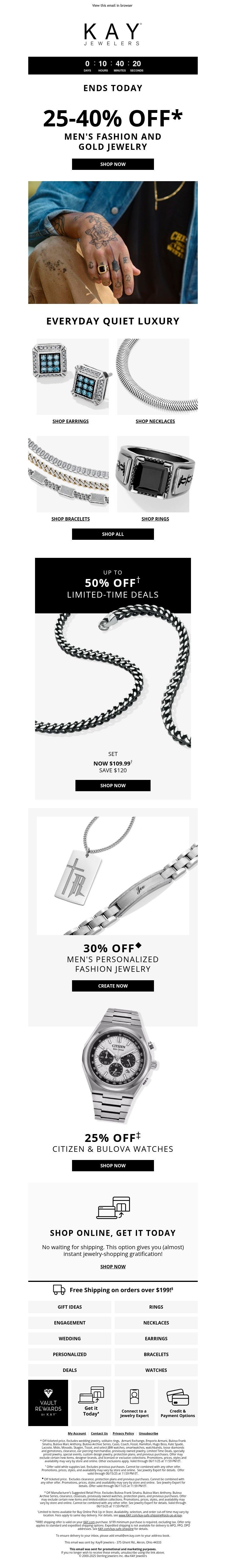The image size is (226, 1568).
Task: Open the Shop Earrings link
Action: point(70,421)
